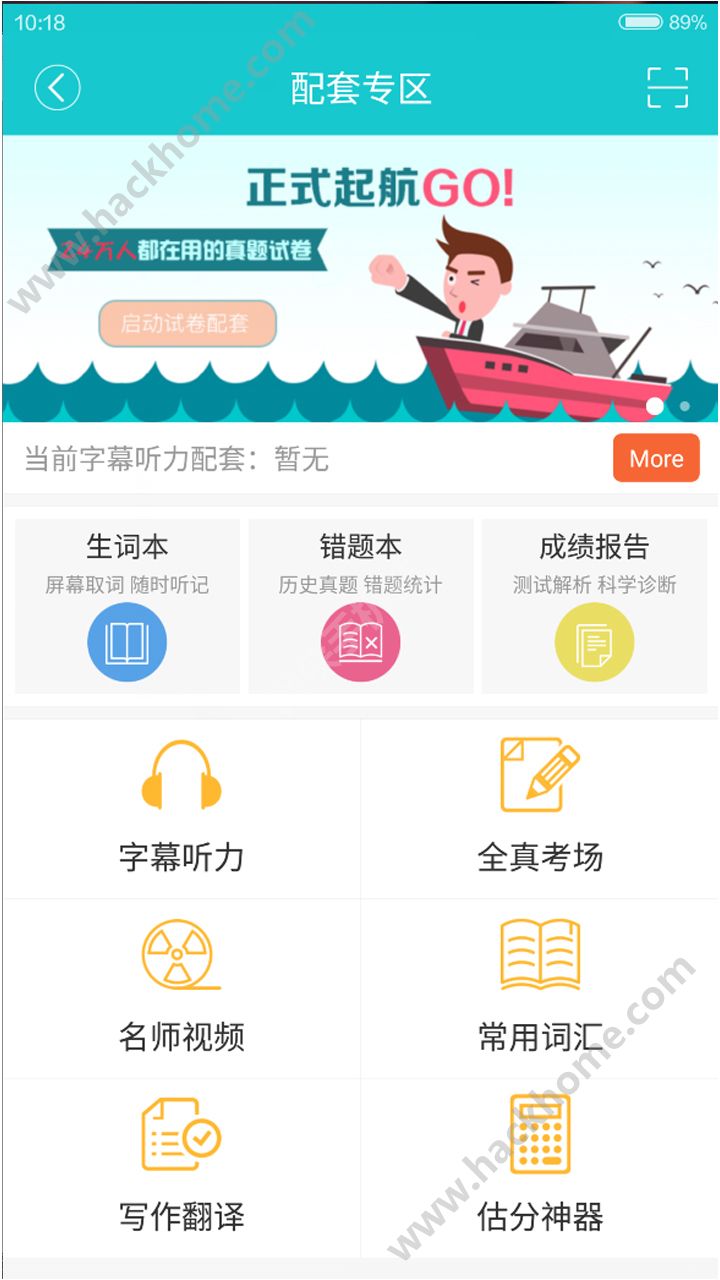
Task: Go back using the top-left arrow
Action: [57, 87]
